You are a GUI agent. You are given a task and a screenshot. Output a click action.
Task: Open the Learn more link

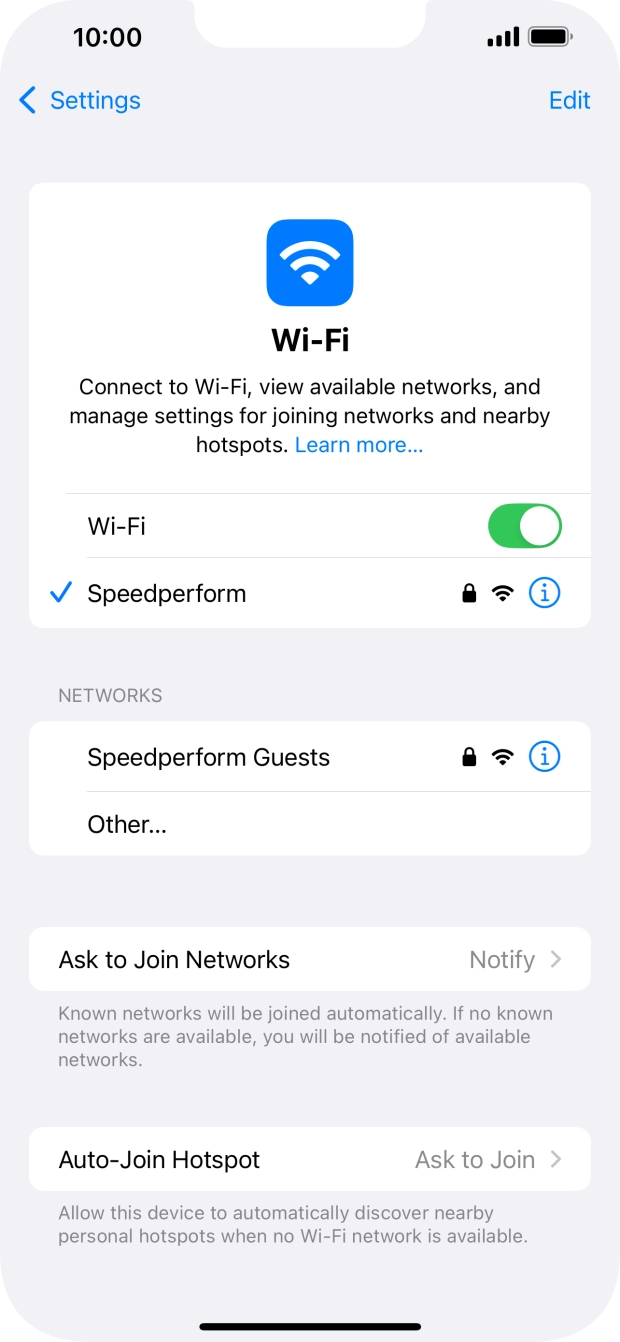pos(358,445)
